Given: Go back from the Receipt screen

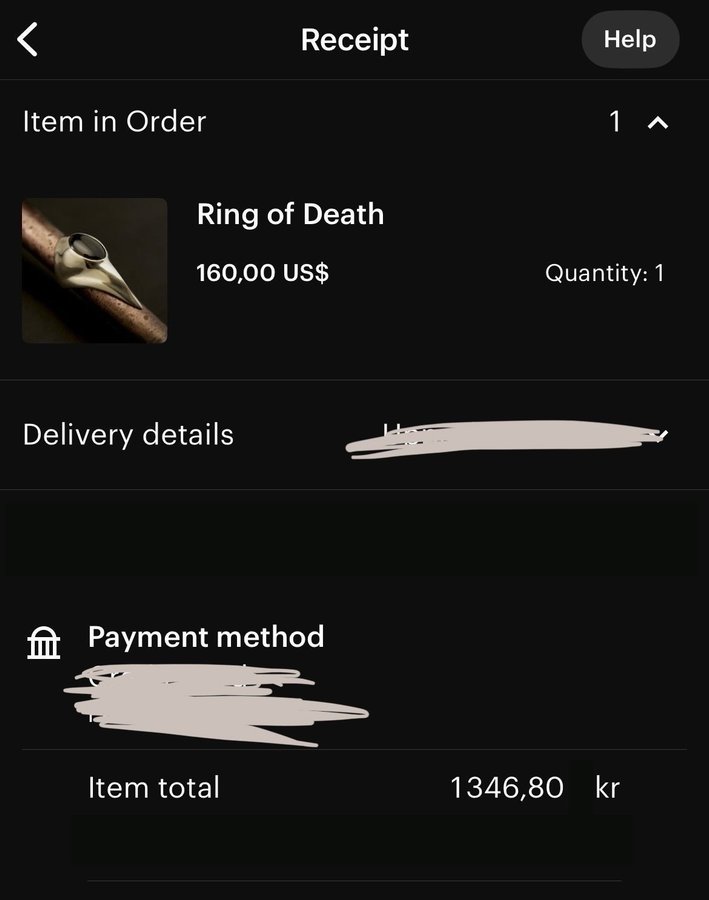Looking at the screenshot, I should tap(28, 40).
